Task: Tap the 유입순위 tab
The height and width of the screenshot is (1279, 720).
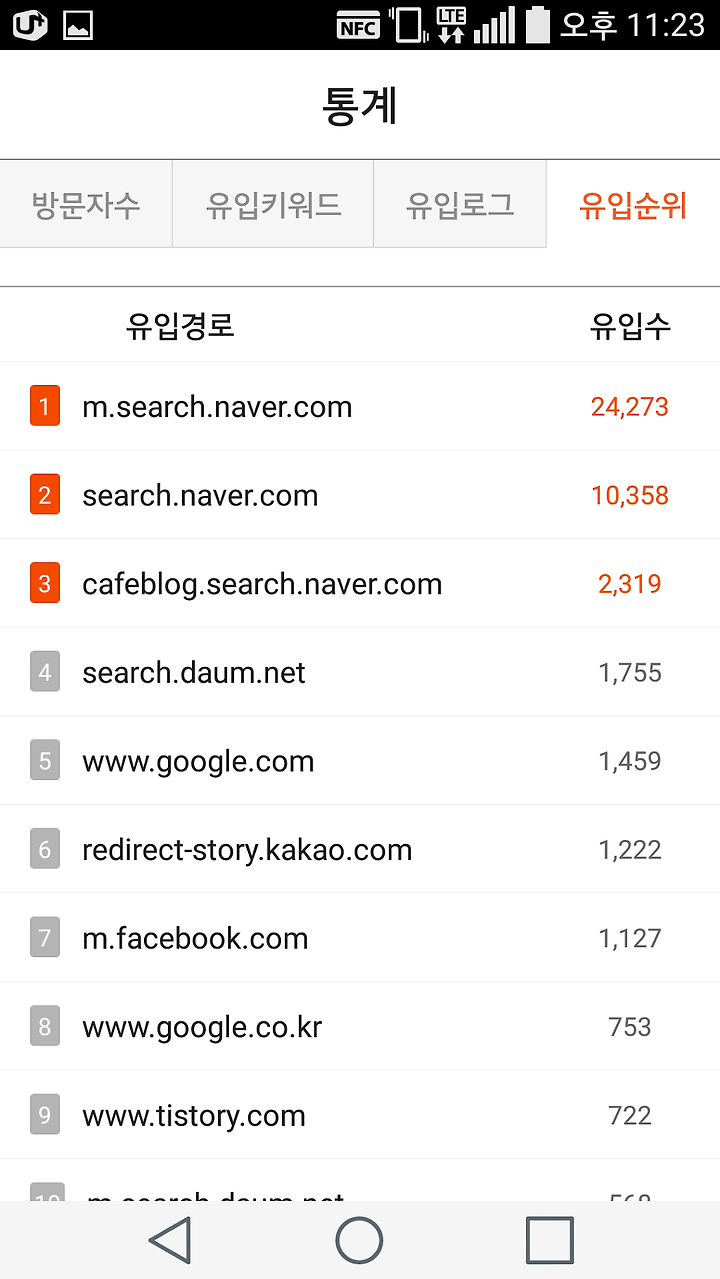Action: click(x=633, y=204)
